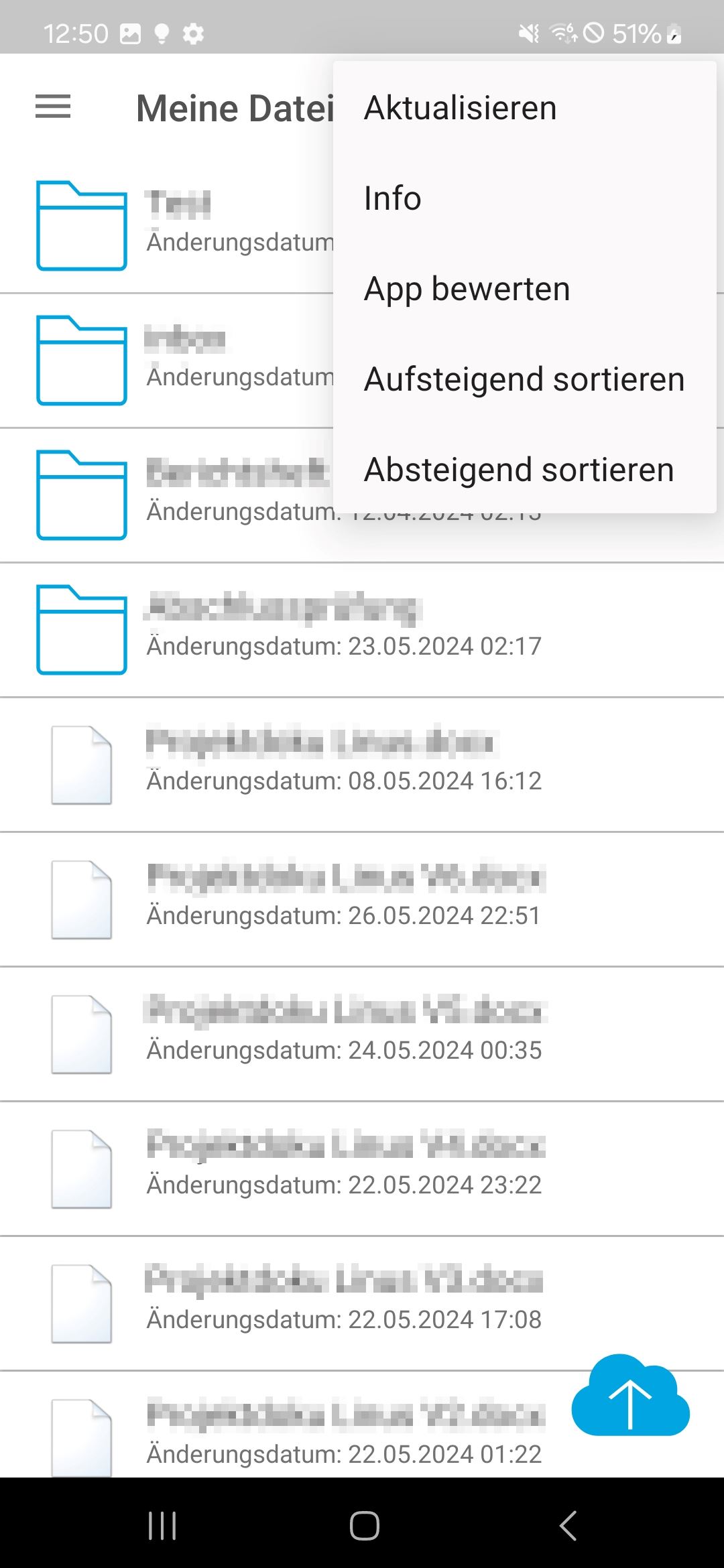Open the file modified 26.05.2024 22:51
Viewport: 724px width, 1568px height.
click(x=362, y=899)
